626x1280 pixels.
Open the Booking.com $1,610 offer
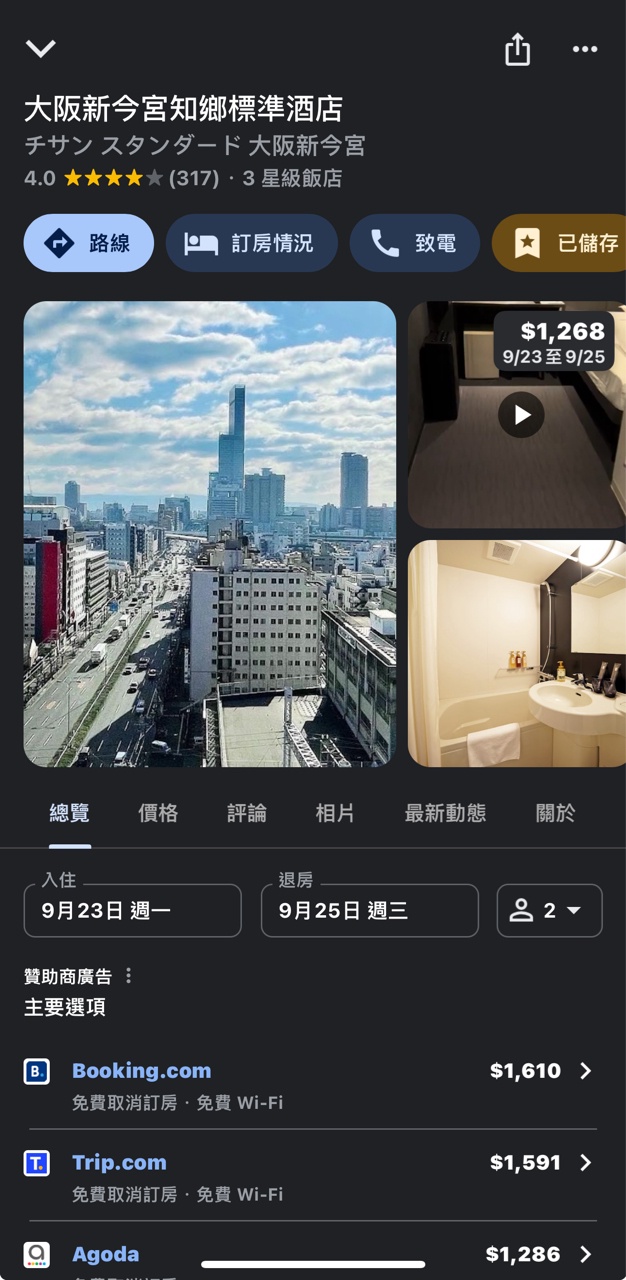click(x=310, y=1084)
